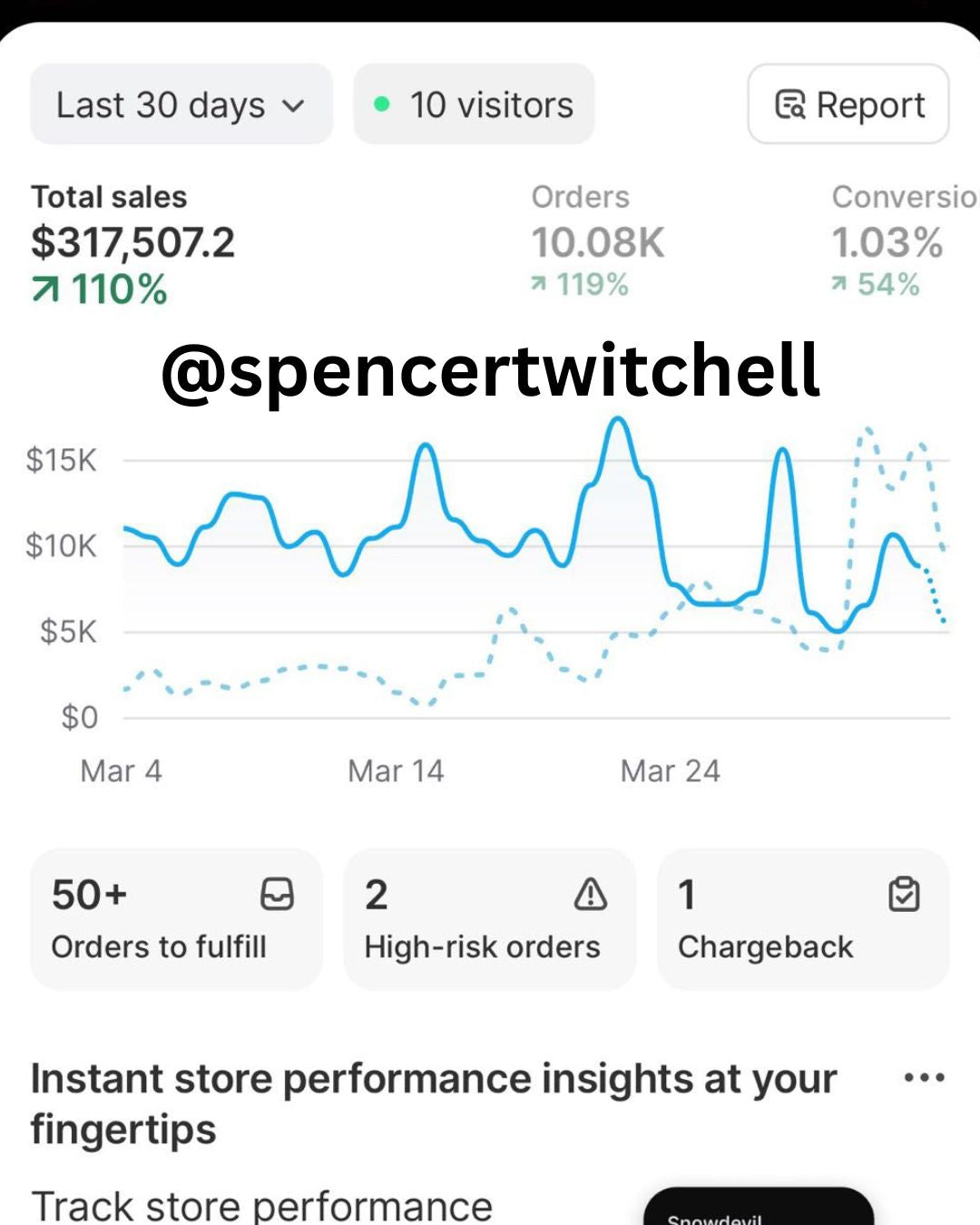Select the Conversion rate metric
Image resolution: width=980 pixels, height=1225 pixels.
click(x=898, y=241)
